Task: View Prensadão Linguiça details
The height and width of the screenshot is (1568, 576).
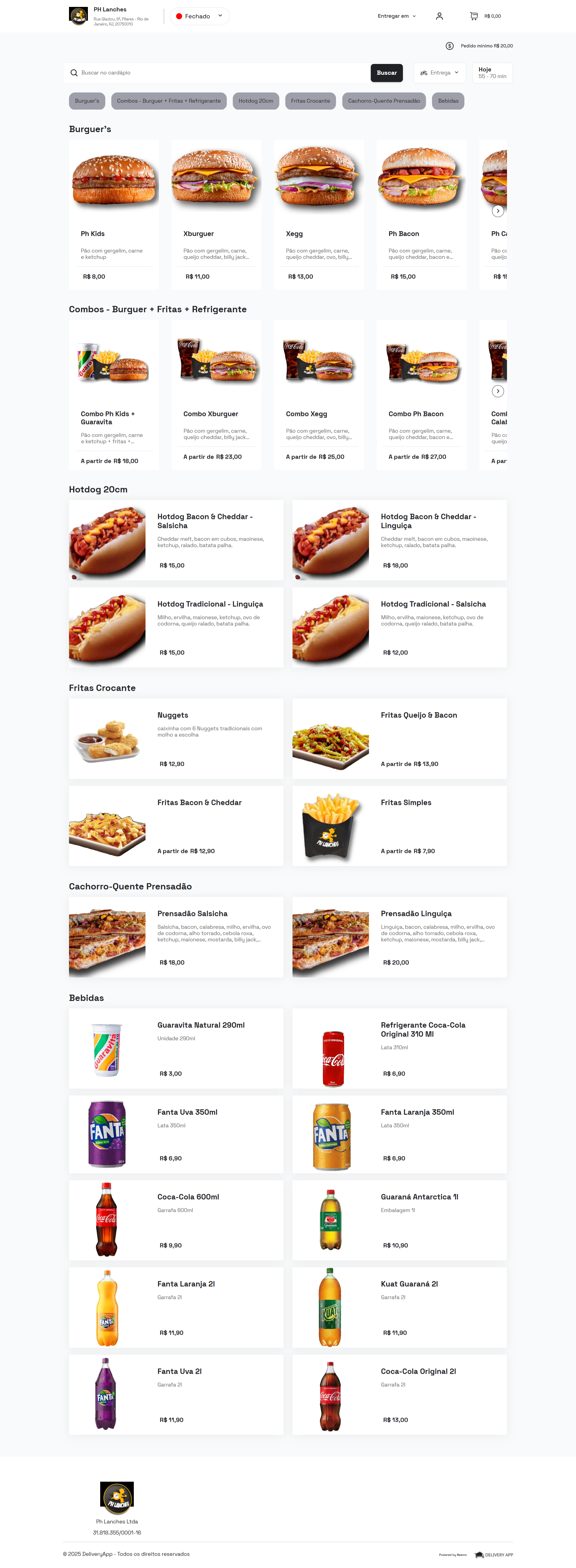Action: [x=399, y=937]
